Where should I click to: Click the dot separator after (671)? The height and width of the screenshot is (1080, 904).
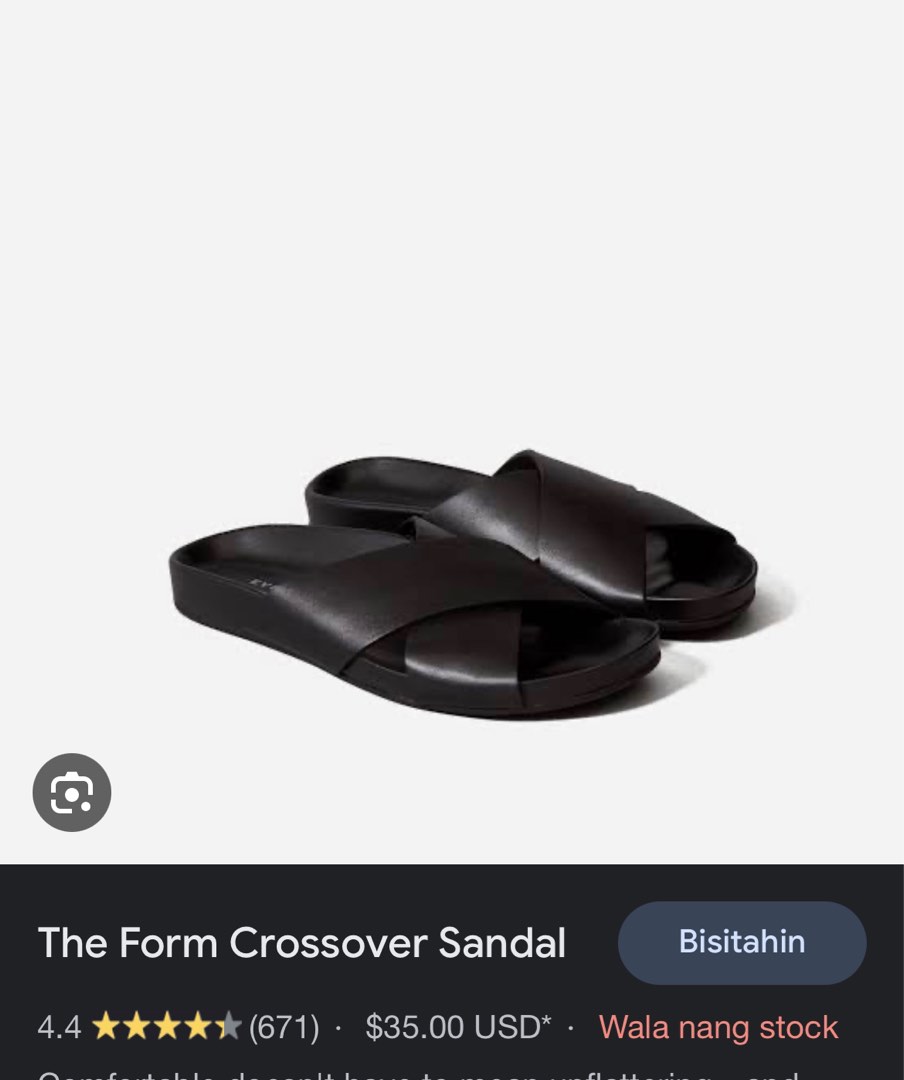335,1026
